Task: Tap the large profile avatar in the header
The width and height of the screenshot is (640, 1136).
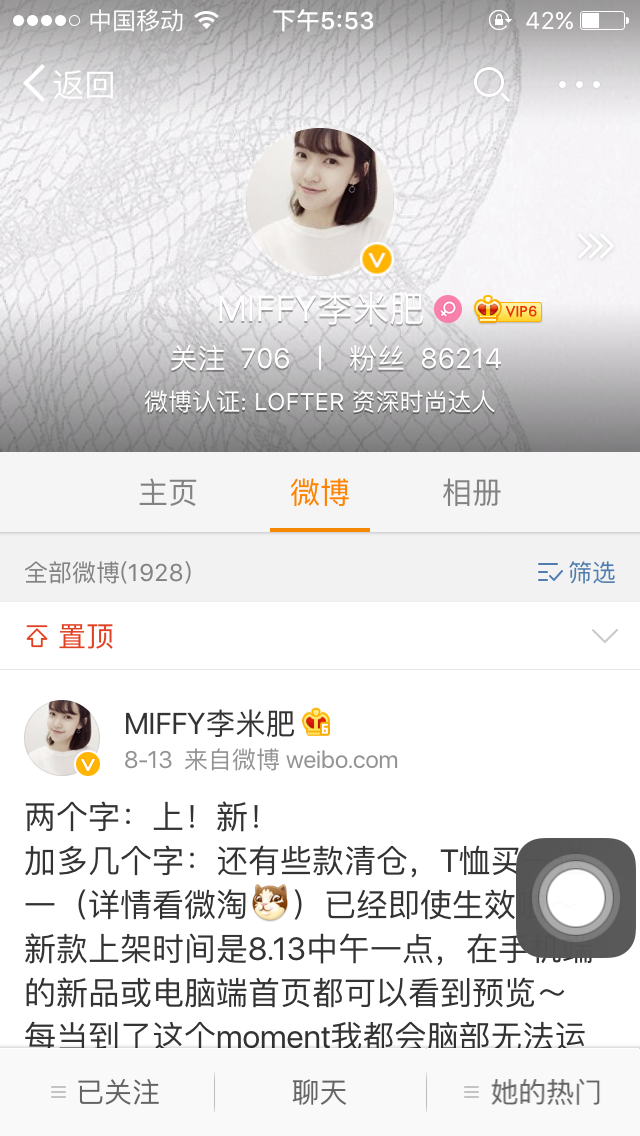Action: click(x=319, y=201)
